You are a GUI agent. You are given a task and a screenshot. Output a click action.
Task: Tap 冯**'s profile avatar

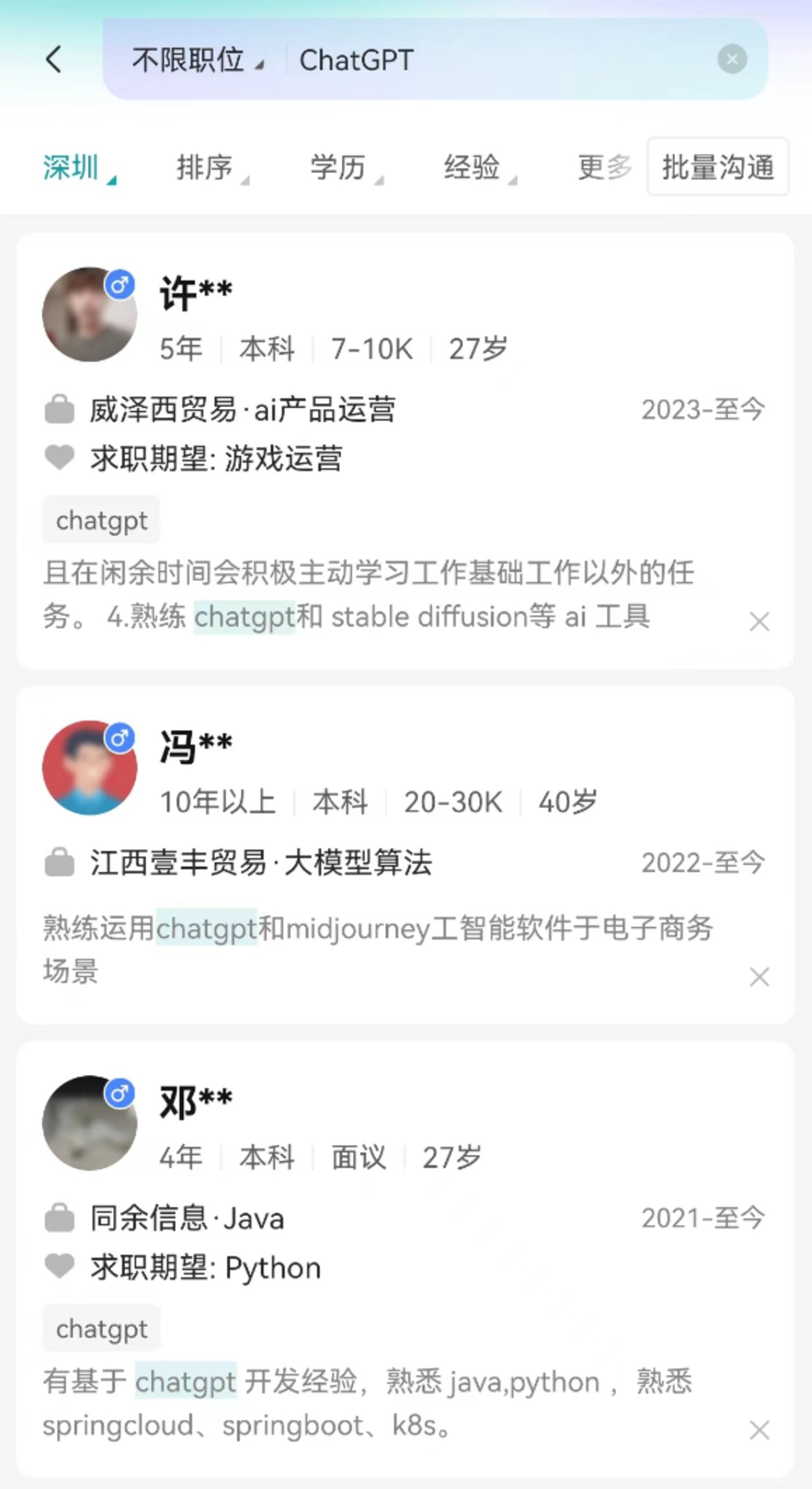[90, 767]
